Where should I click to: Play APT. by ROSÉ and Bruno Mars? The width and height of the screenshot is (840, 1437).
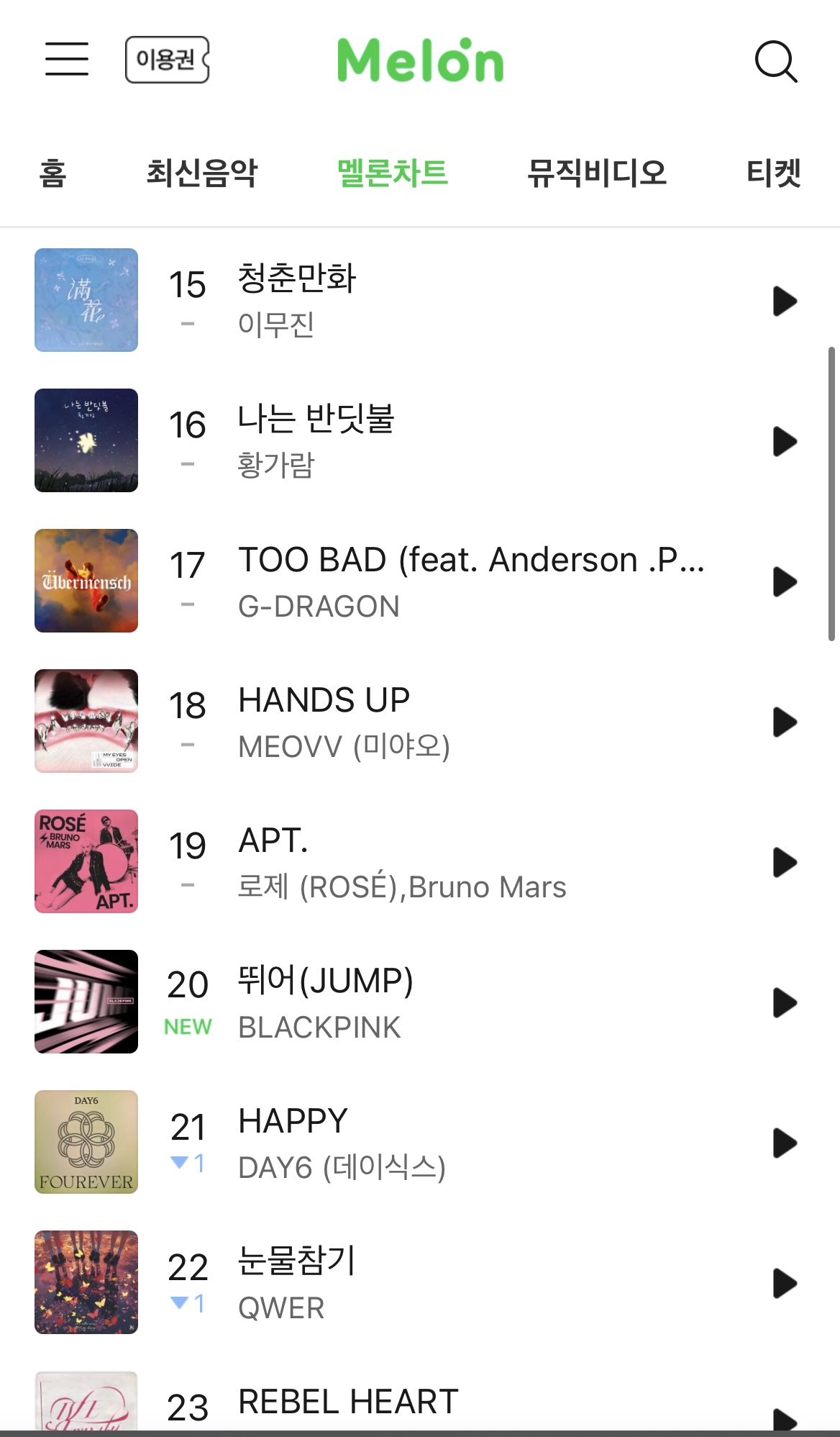click(784, 862)
